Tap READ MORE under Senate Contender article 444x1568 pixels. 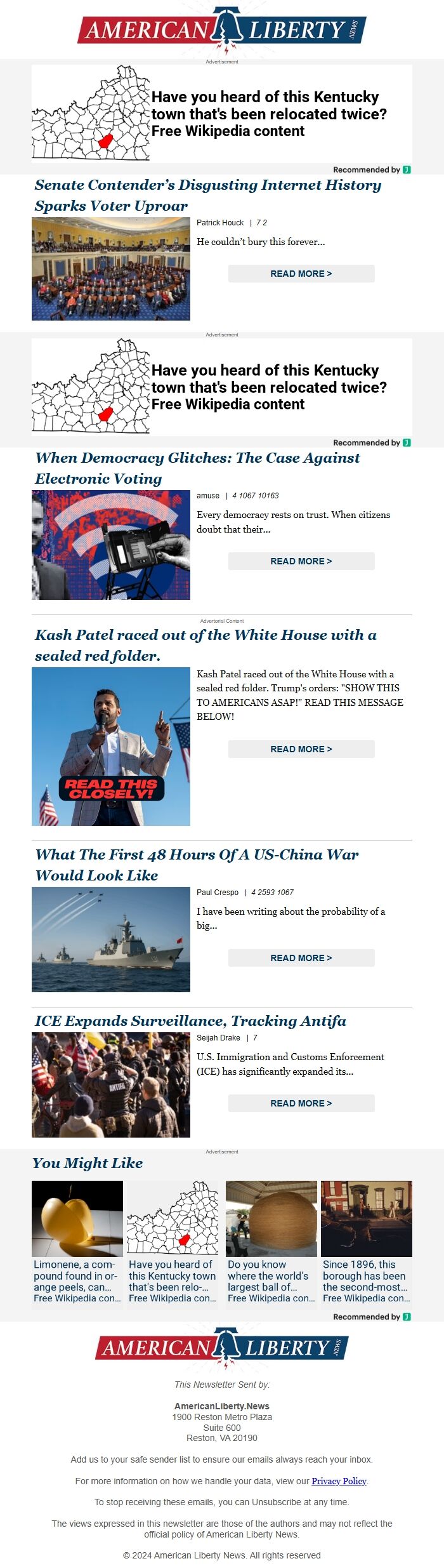pos(301,274)
